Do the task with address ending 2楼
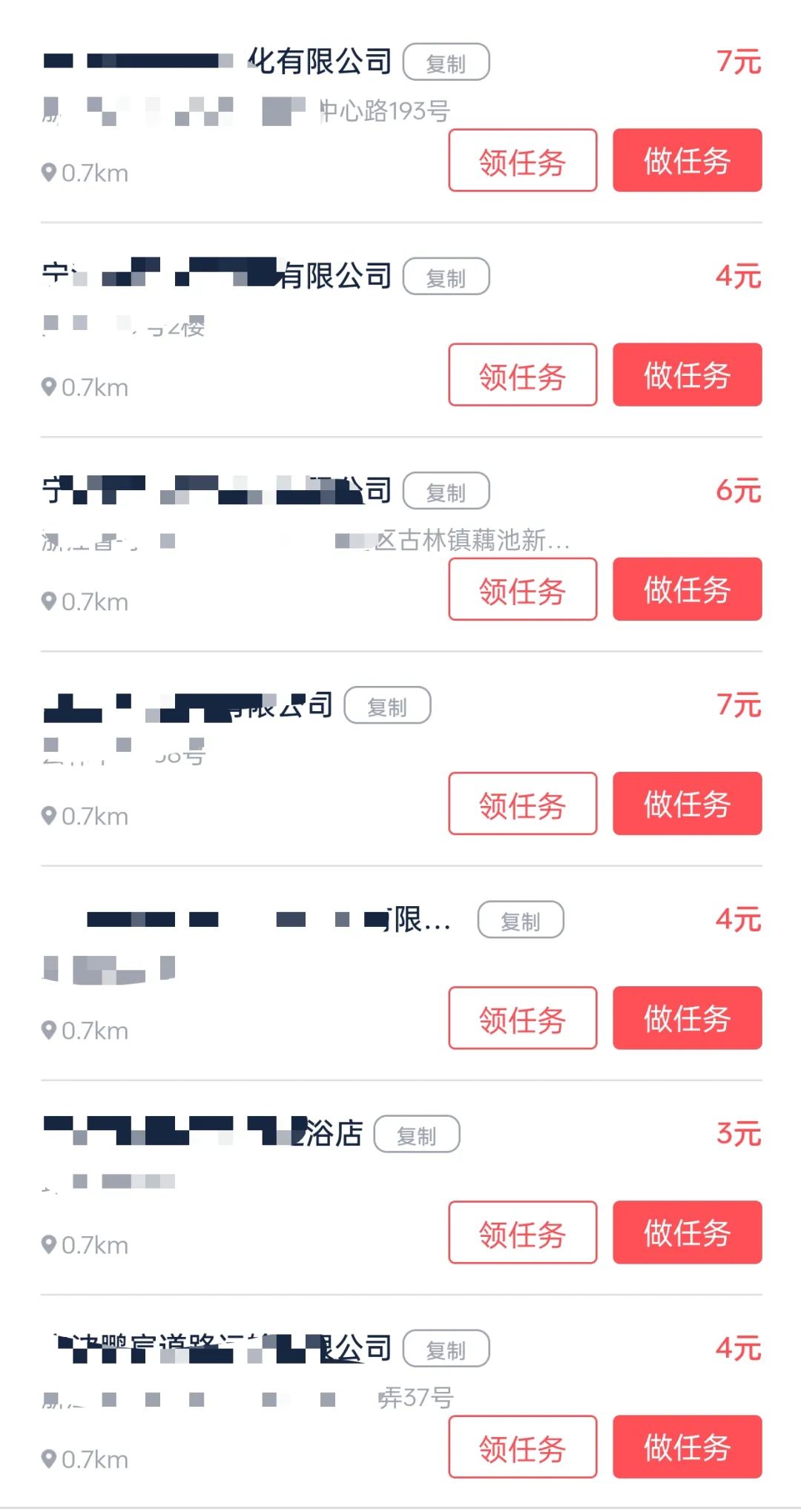Viewport: 801px width, 1512px height. click(x=687, y=375)
